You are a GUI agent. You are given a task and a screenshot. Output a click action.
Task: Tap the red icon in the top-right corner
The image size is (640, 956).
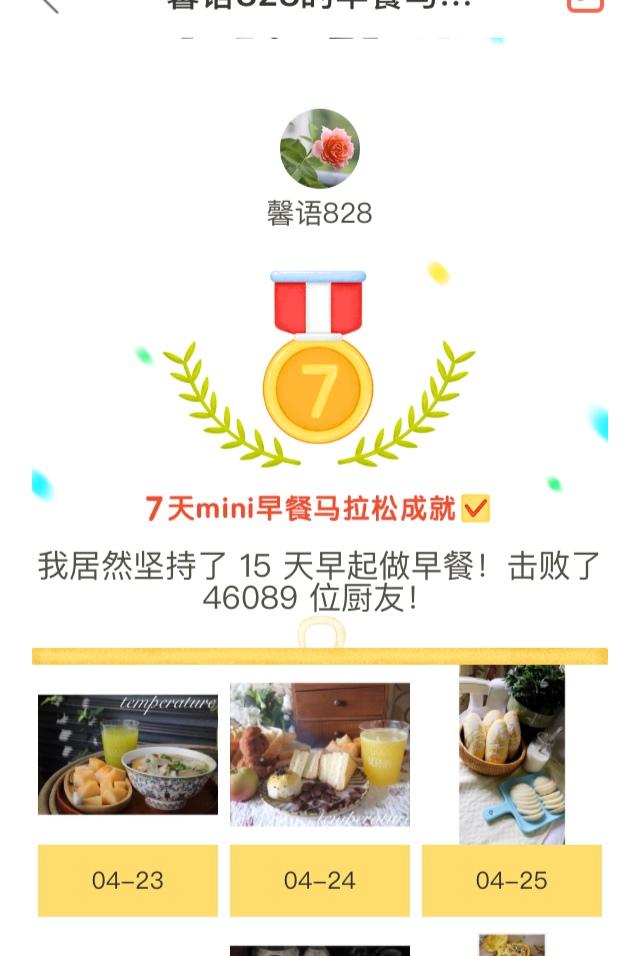point(585,5)
